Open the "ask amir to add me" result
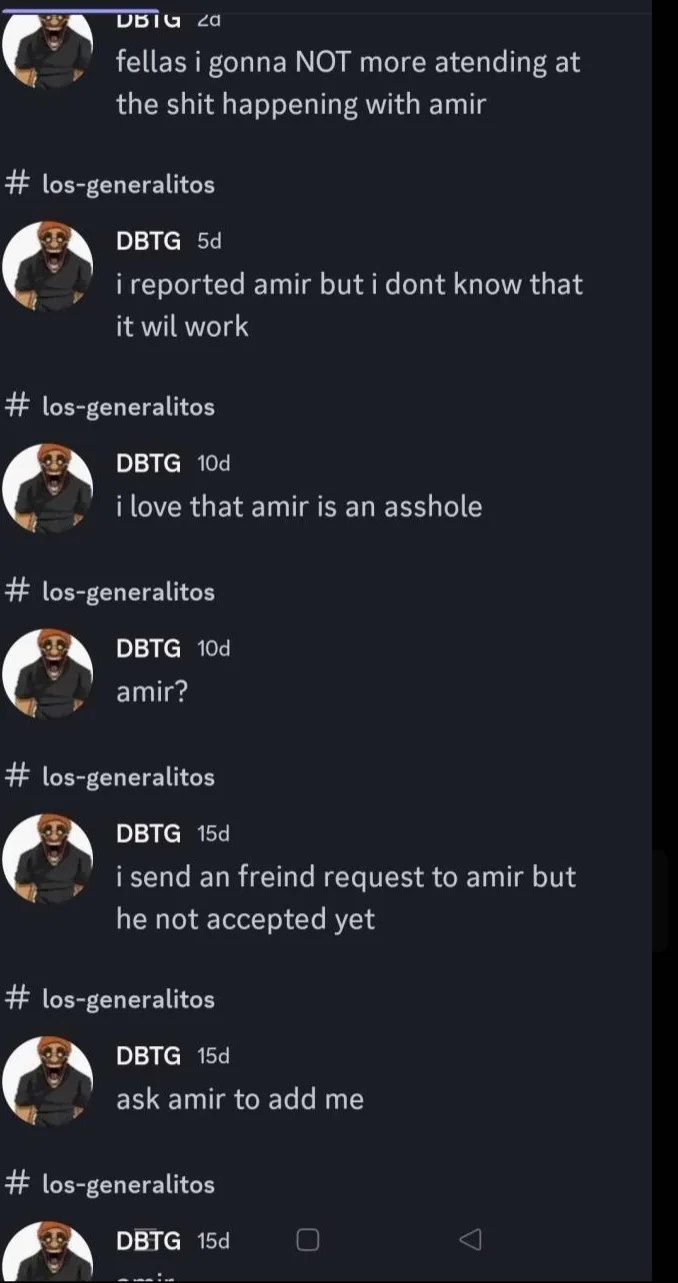678x1283 pixels. click(240, 1099)
